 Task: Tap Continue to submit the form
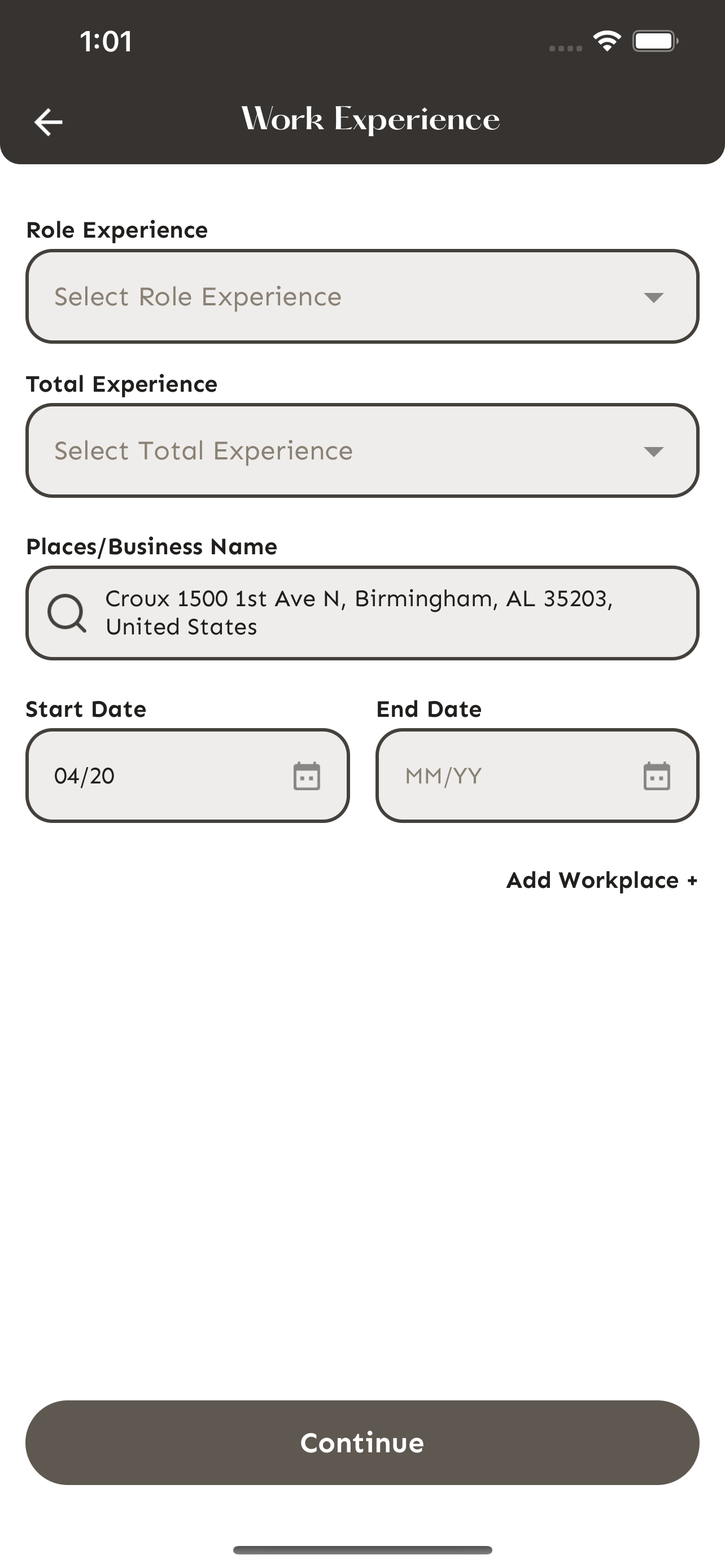361,1442
